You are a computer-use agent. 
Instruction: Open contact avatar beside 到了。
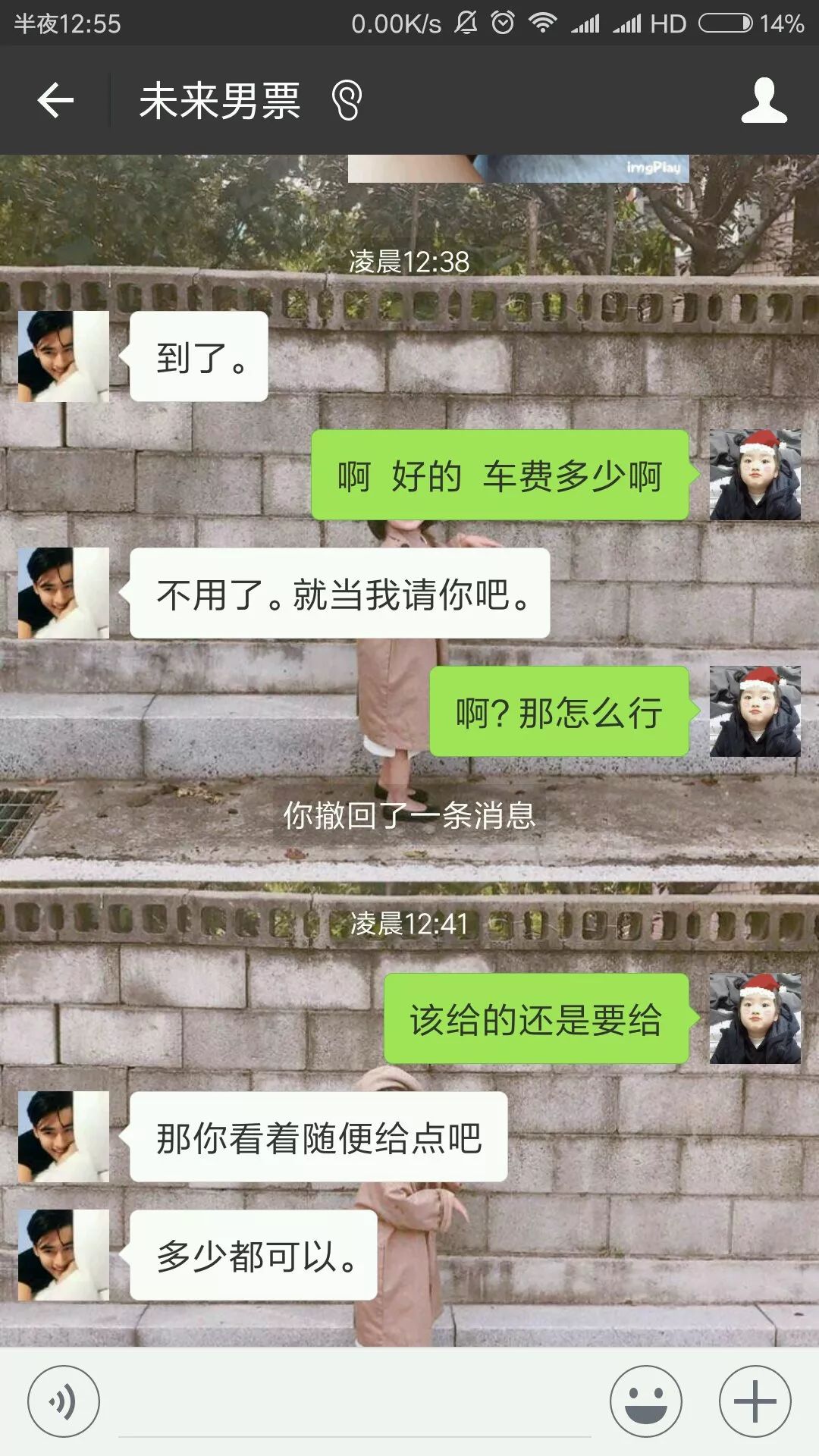click(x=64, y=356)
